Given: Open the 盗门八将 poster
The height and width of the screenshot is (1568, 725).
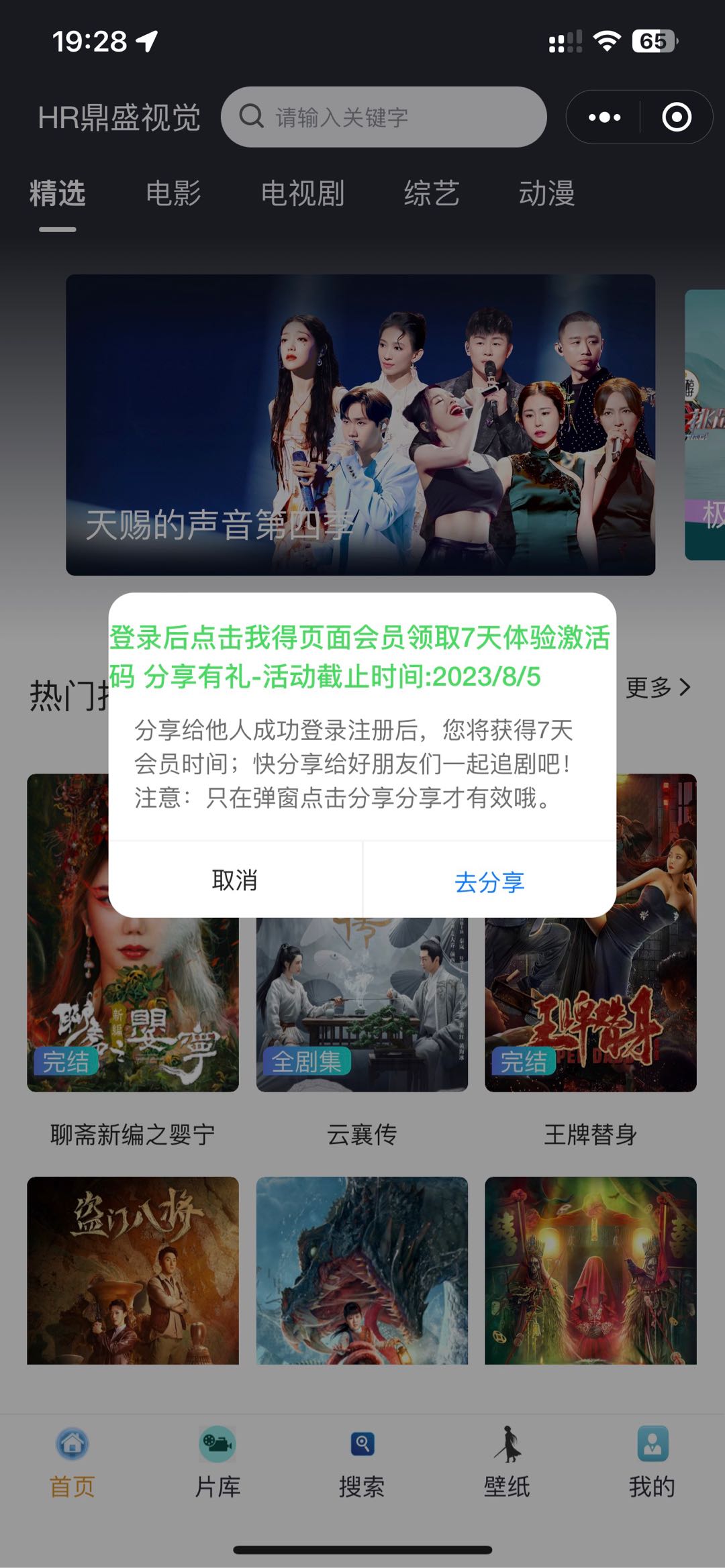Looking at the screenshot, I should (x=132, y=1269).
